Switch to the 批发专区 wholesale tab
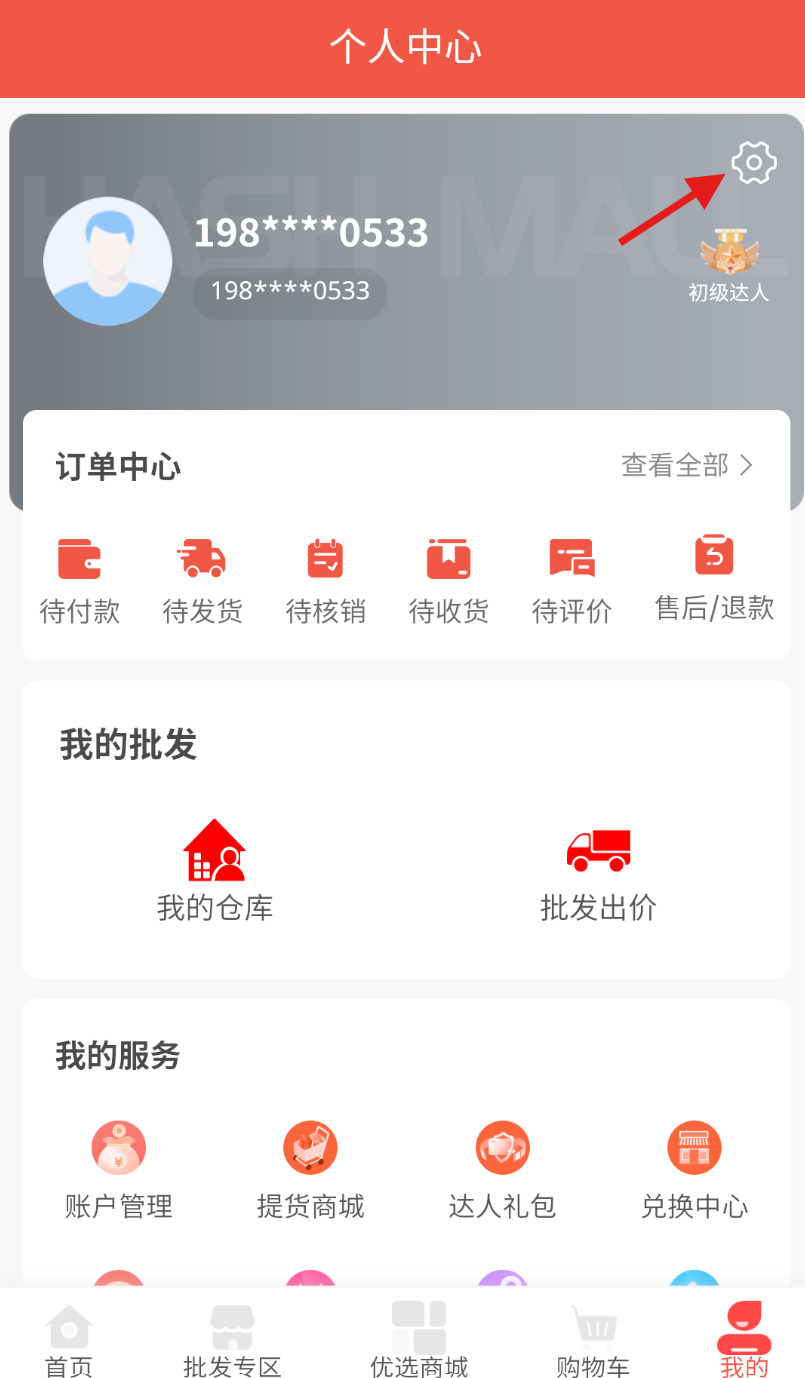This screenshot has height=1378, width=805. [x=232, y=1341]
